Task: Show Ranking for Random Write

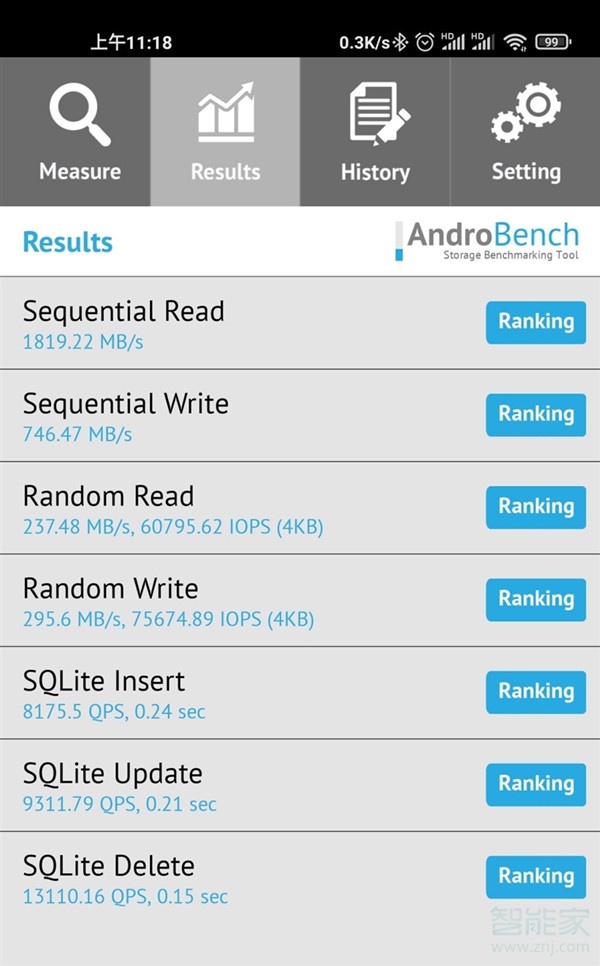Action: point(536,599)
